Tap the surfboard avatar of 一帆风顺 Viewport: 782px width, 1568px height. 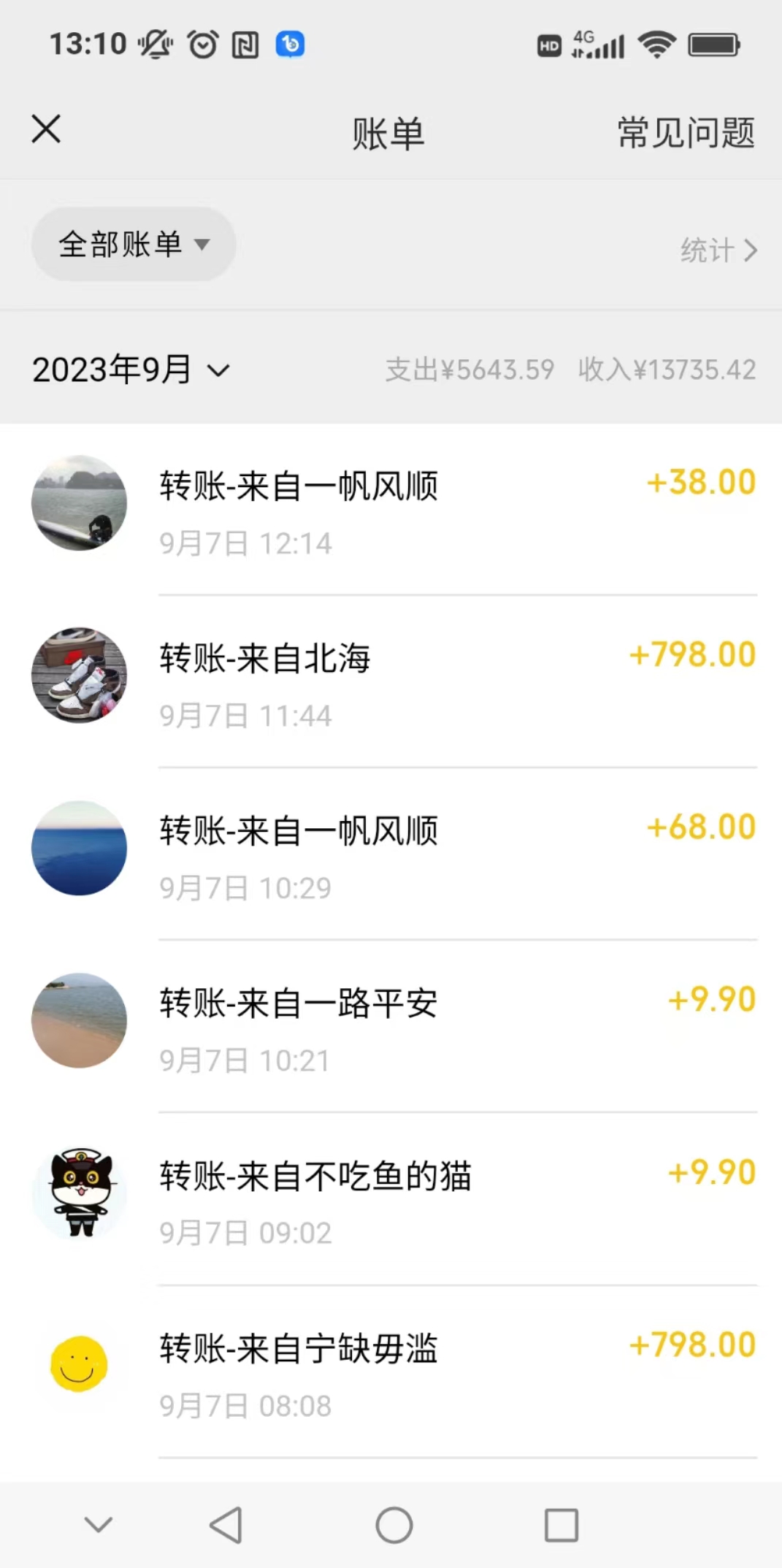pos(79,502)
